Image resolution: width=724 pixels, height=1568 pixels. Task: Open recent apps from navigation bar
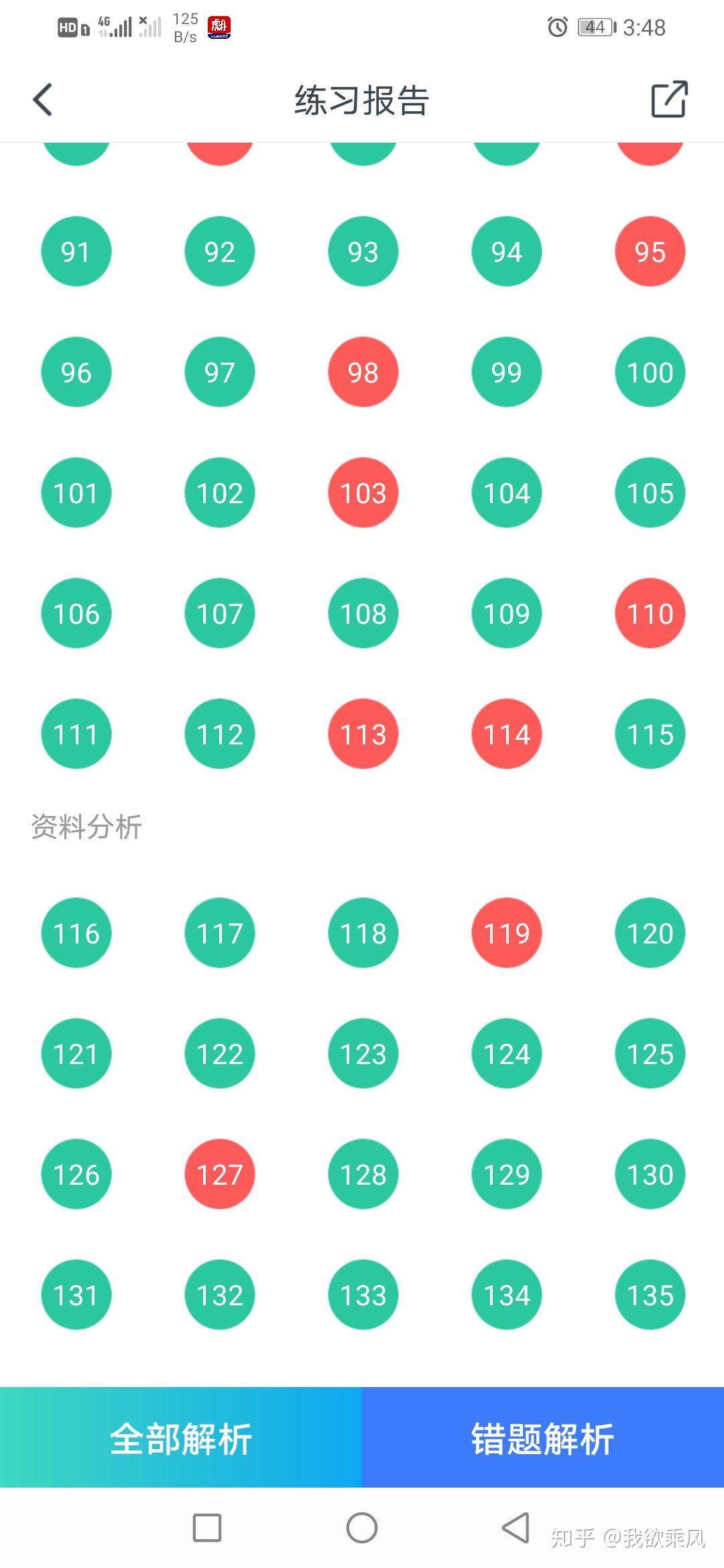point(207,1528)
